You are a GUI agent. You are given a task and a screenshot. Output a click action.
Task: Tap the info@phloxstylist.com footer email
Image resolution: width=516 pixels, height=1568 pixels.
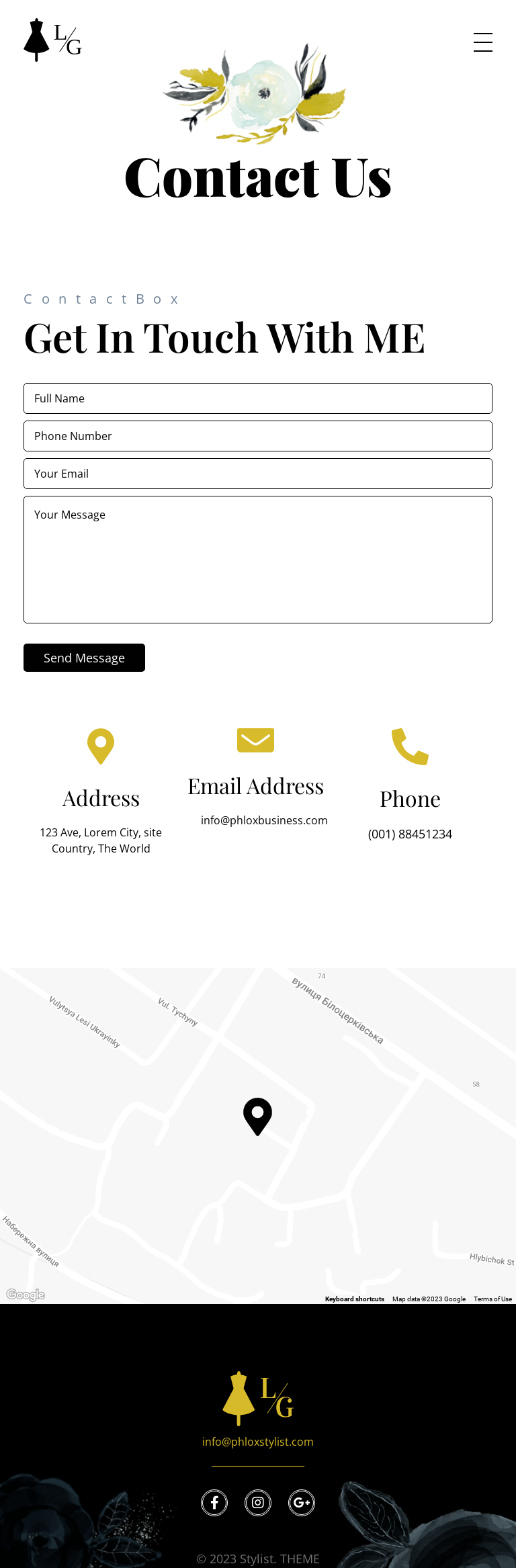pyautogui.click(x=258, y=1442)
